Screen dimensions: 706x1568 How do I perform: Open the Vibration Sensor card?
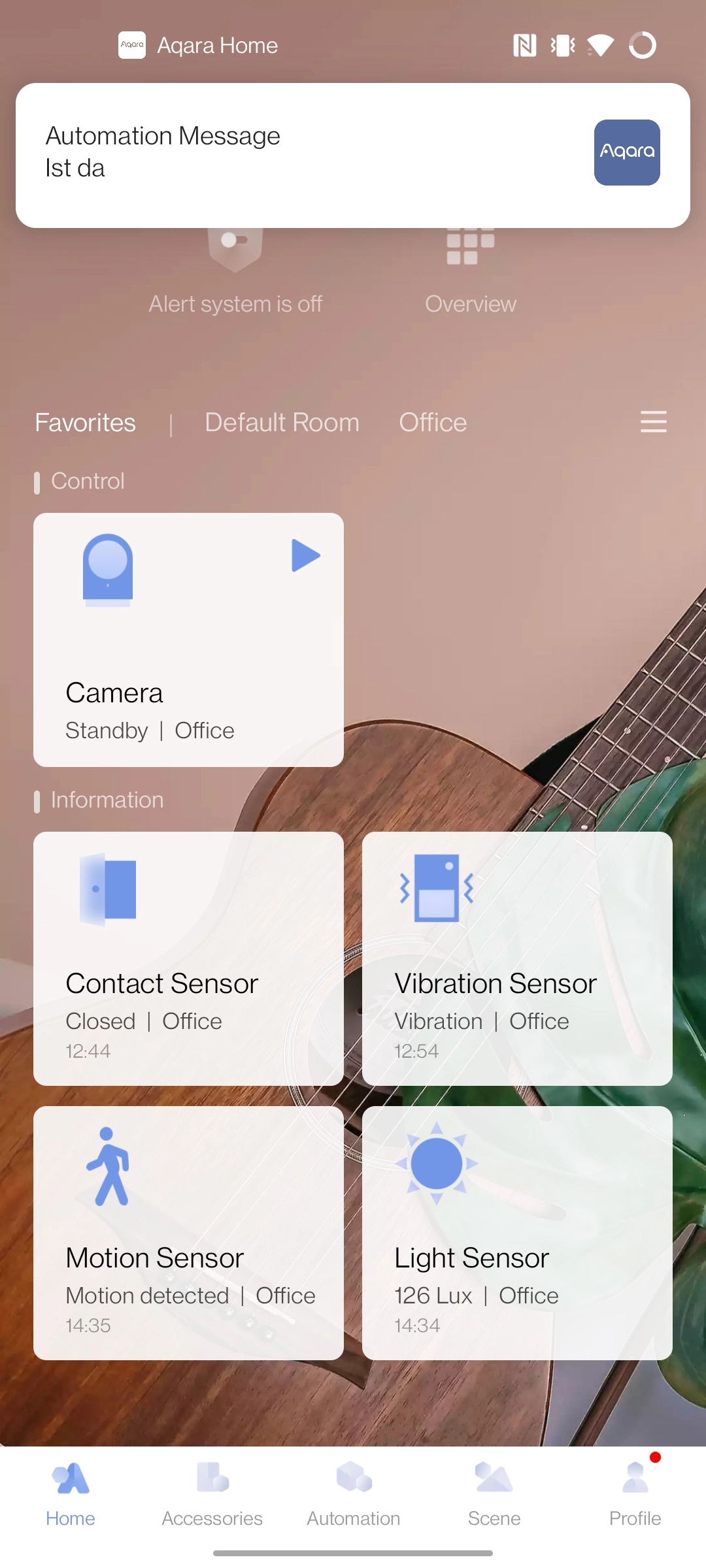click(517, 958)
